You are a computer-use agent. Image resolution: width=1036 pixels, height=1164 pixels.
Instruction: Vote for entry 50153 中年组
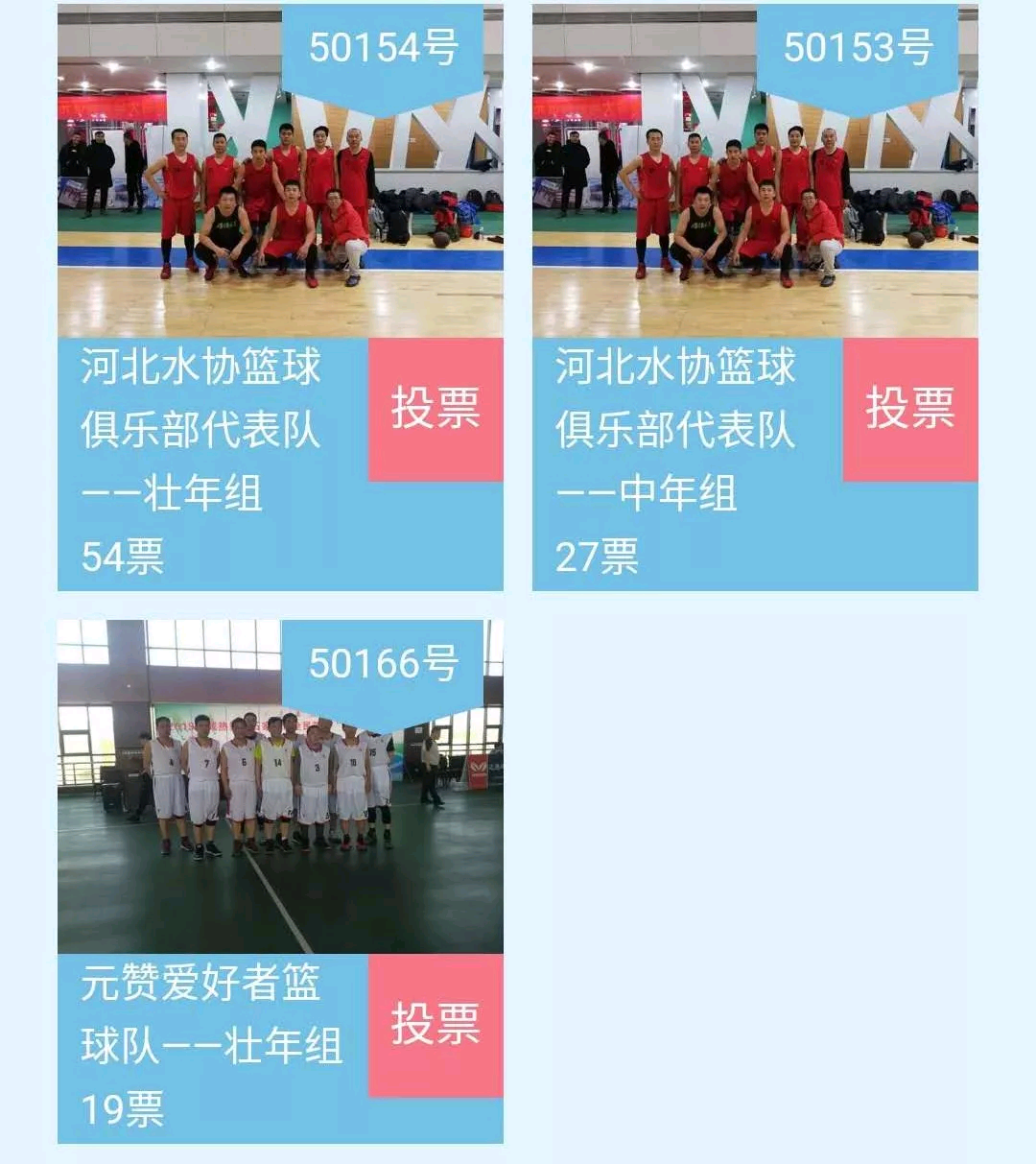[x=909, y=410]
